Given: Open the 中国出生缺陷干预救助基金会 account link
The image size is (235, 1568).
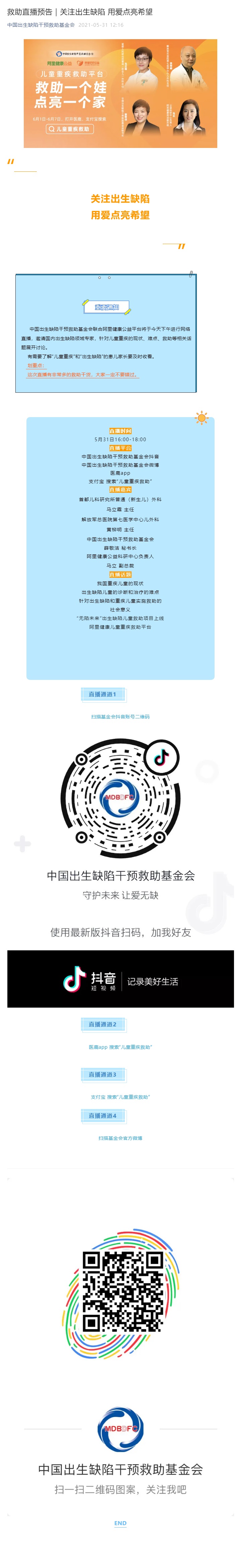Looking at the screenshot, I should pyautogui.click(x=41, y=25).
